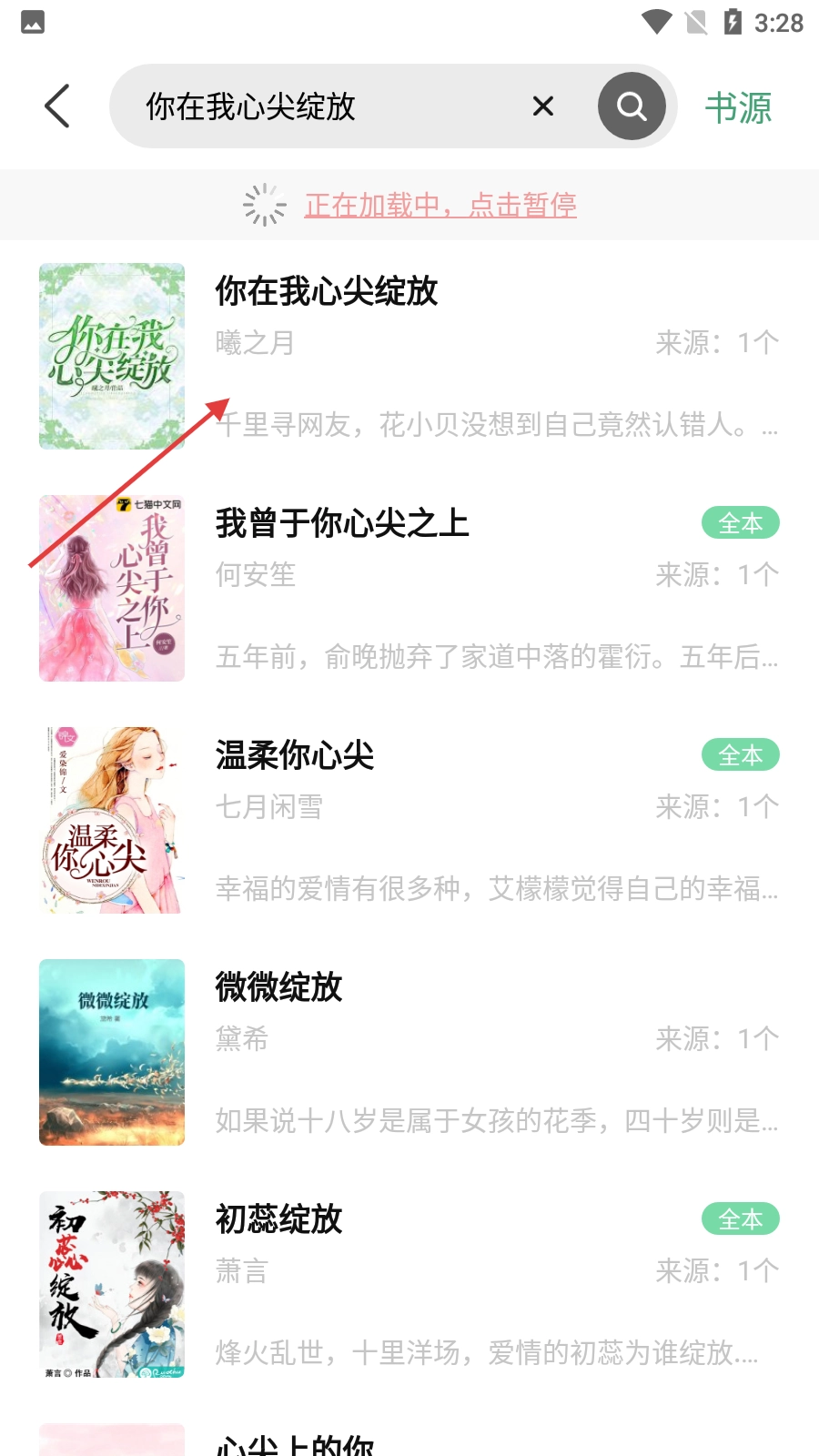Pause loading via 正在加载中，点击暂停
This screenshot has height=1456, width=819.
[x=440, y=205]
